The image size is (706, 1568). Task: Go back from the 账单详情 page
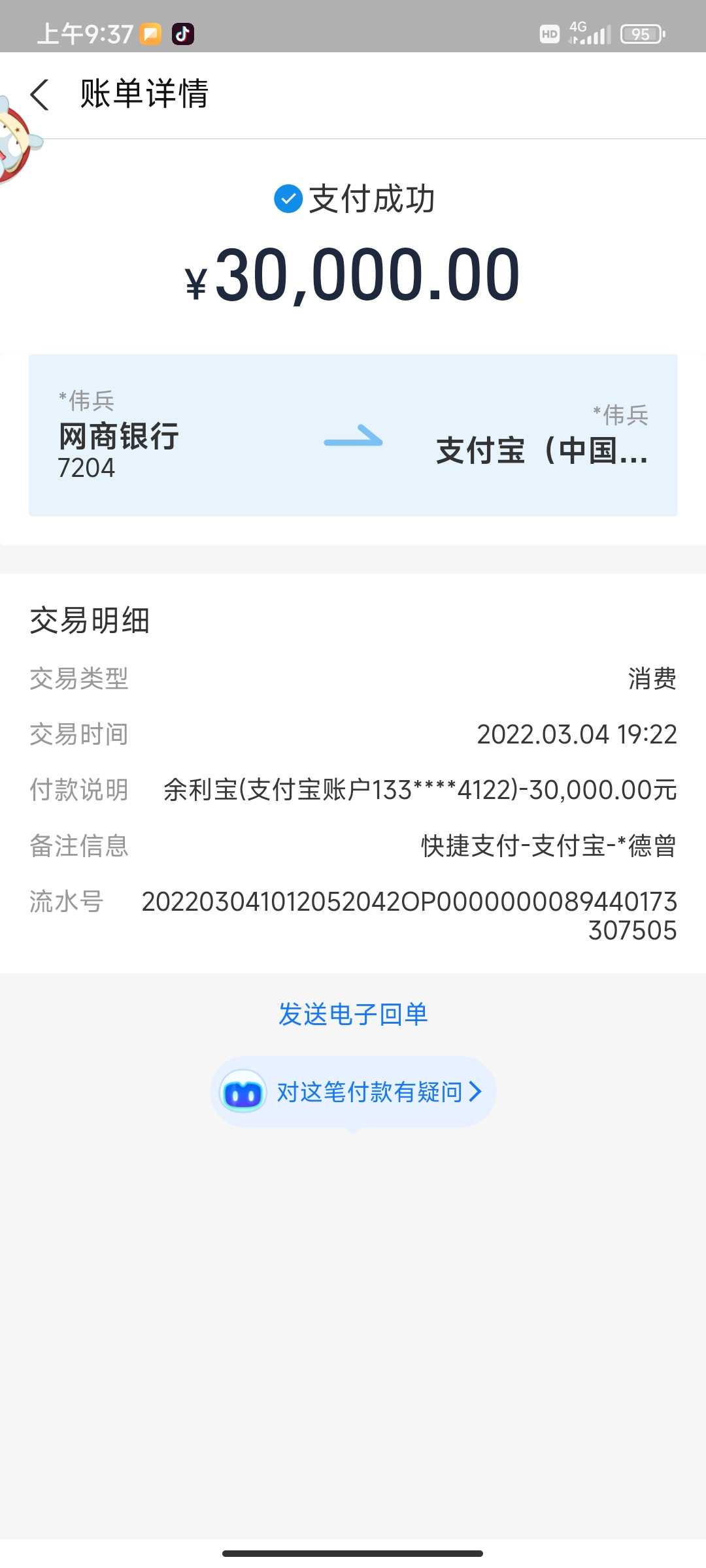[x=41, y=95]
